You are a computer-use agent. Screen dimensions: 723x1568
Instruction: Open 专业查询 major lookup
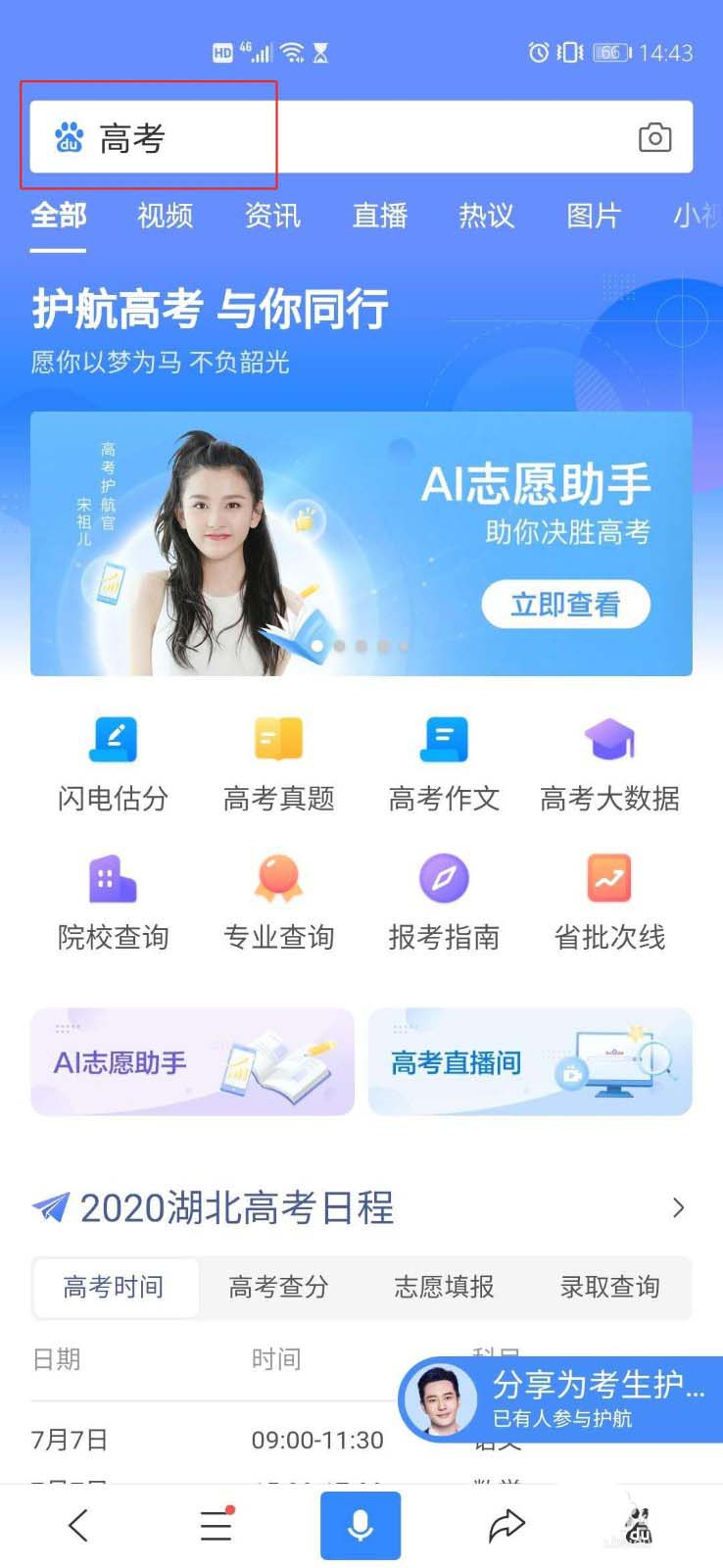pyautogui.click(x=278, y=904)
